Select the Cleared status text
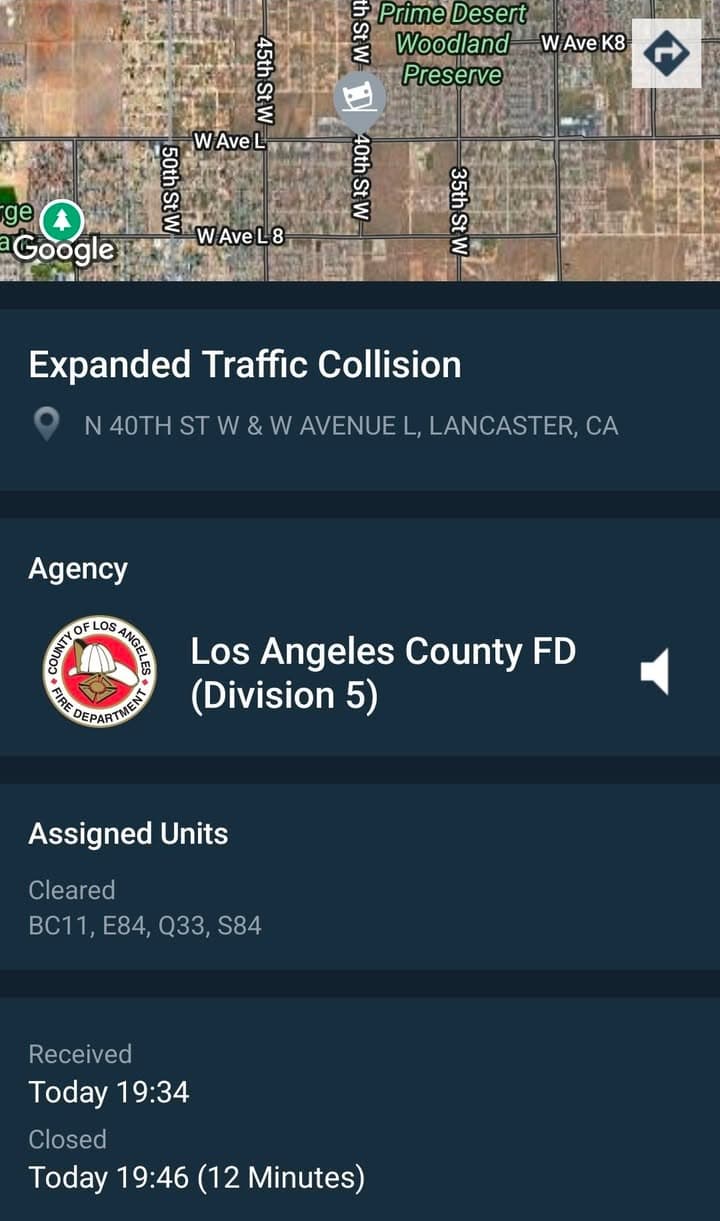Image resolution: width=720 pixels, height=1221 pixels. click(71, 890)
